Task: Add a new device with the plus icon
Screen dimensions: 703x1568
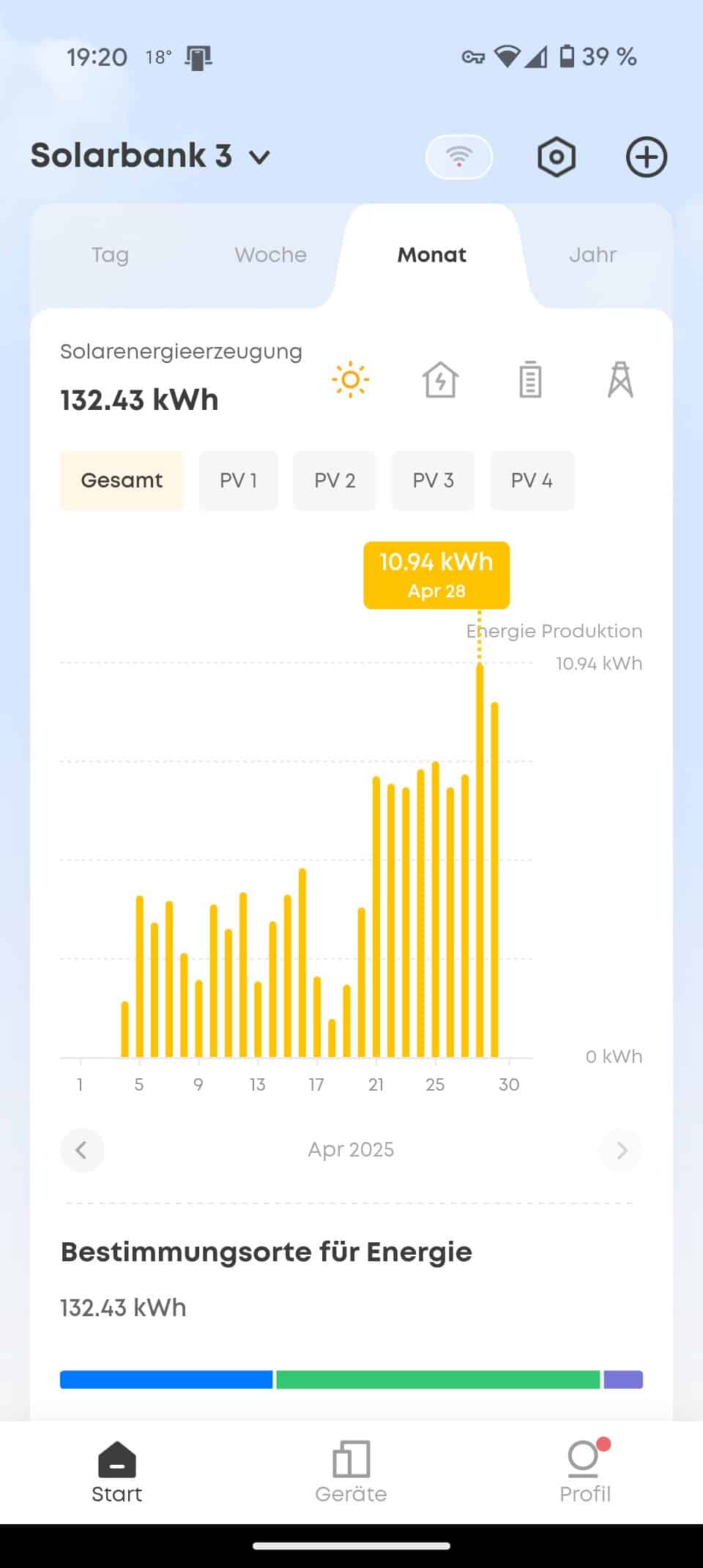Action: 647,157
